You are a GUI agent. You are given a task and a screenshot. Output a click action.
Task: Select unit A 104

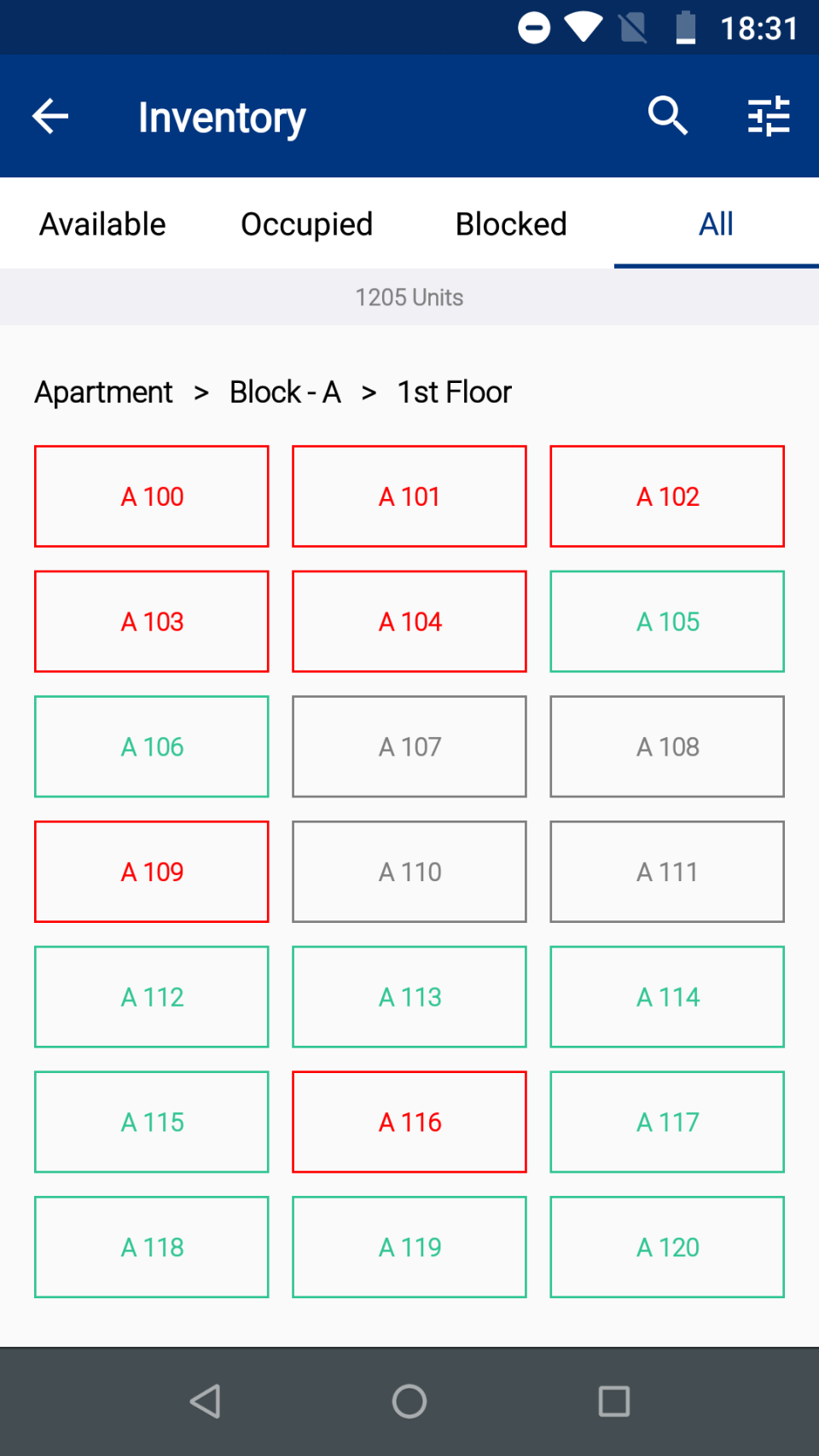(409, 622)
